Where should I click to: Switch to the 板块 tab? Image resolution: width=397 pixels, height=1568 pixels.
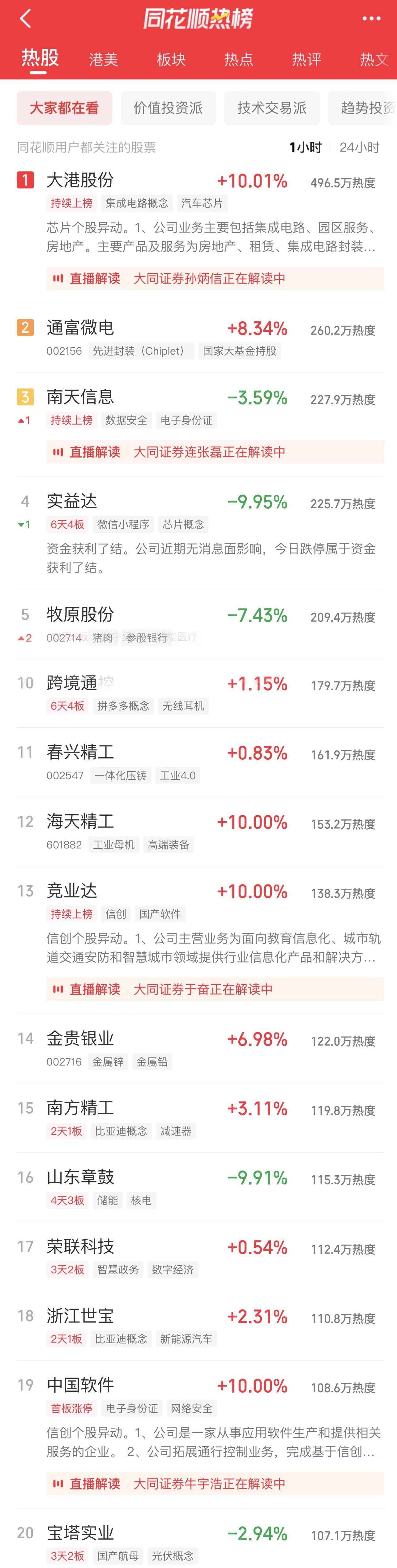coord(171,59)
